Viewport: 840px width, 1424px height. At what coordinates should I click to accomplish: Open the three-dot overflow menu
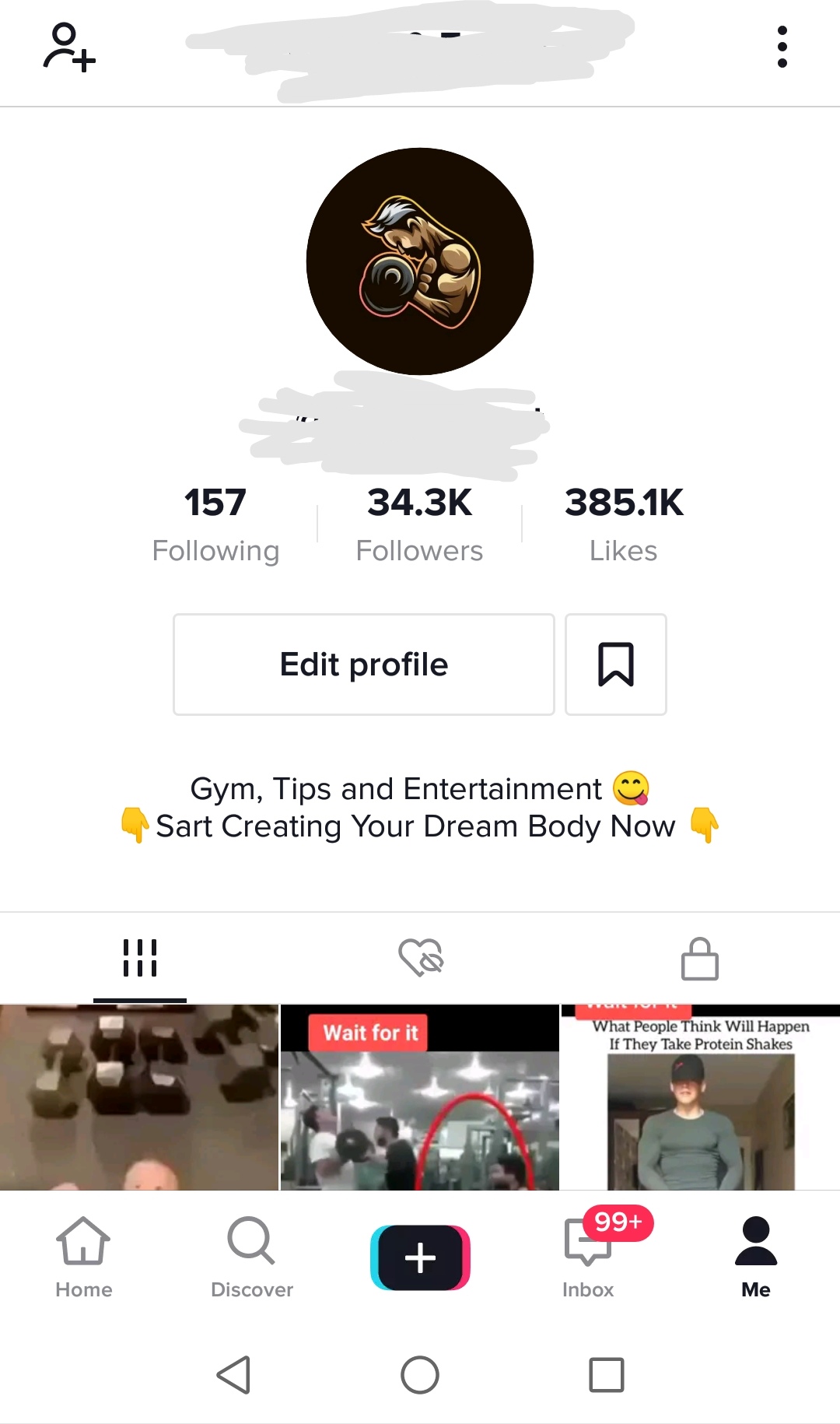(782, 47)
